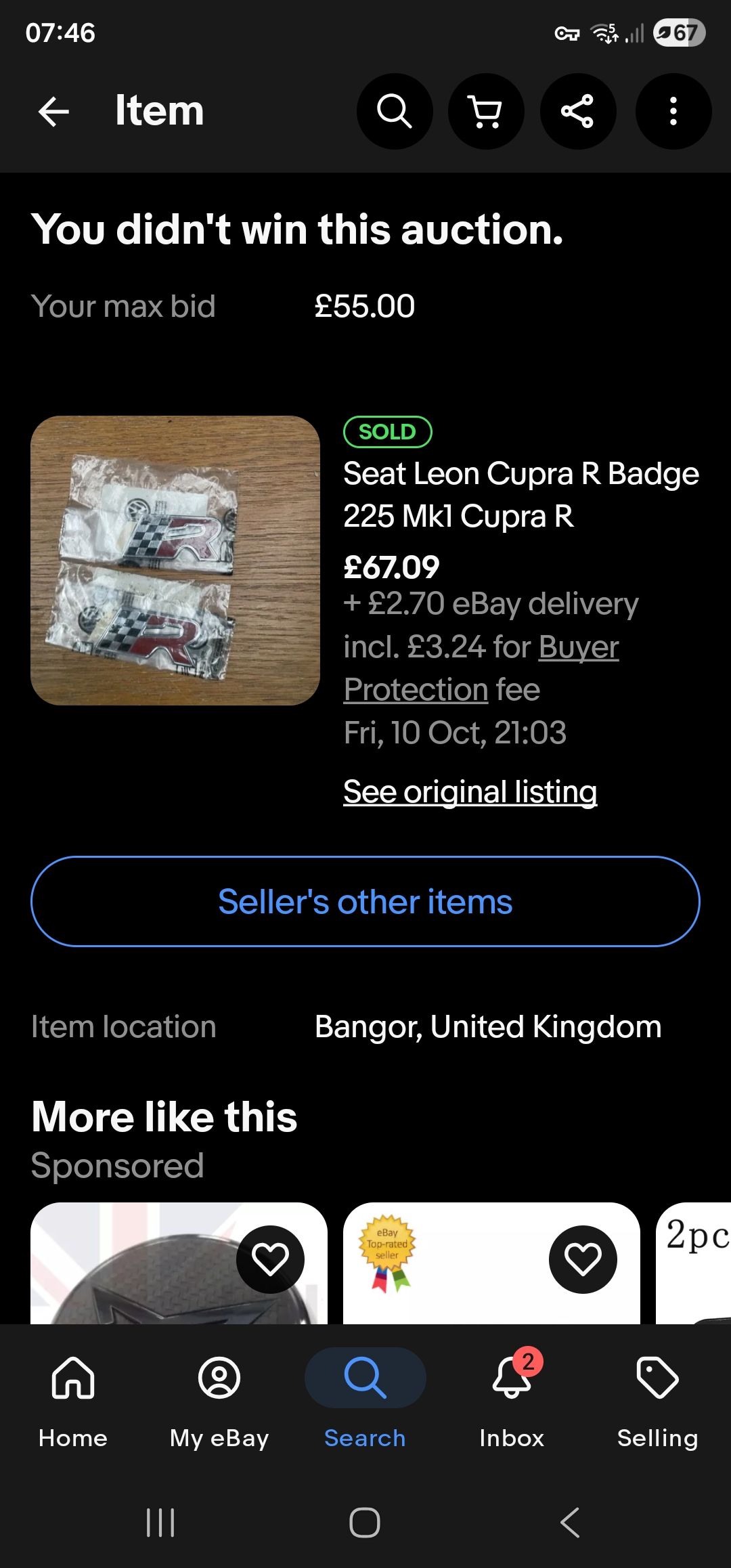Viewport: 731px width, 1568px height.
Task: Open the Cupra R badge photo
Action: pyautogui.click(x=175, y=560)
